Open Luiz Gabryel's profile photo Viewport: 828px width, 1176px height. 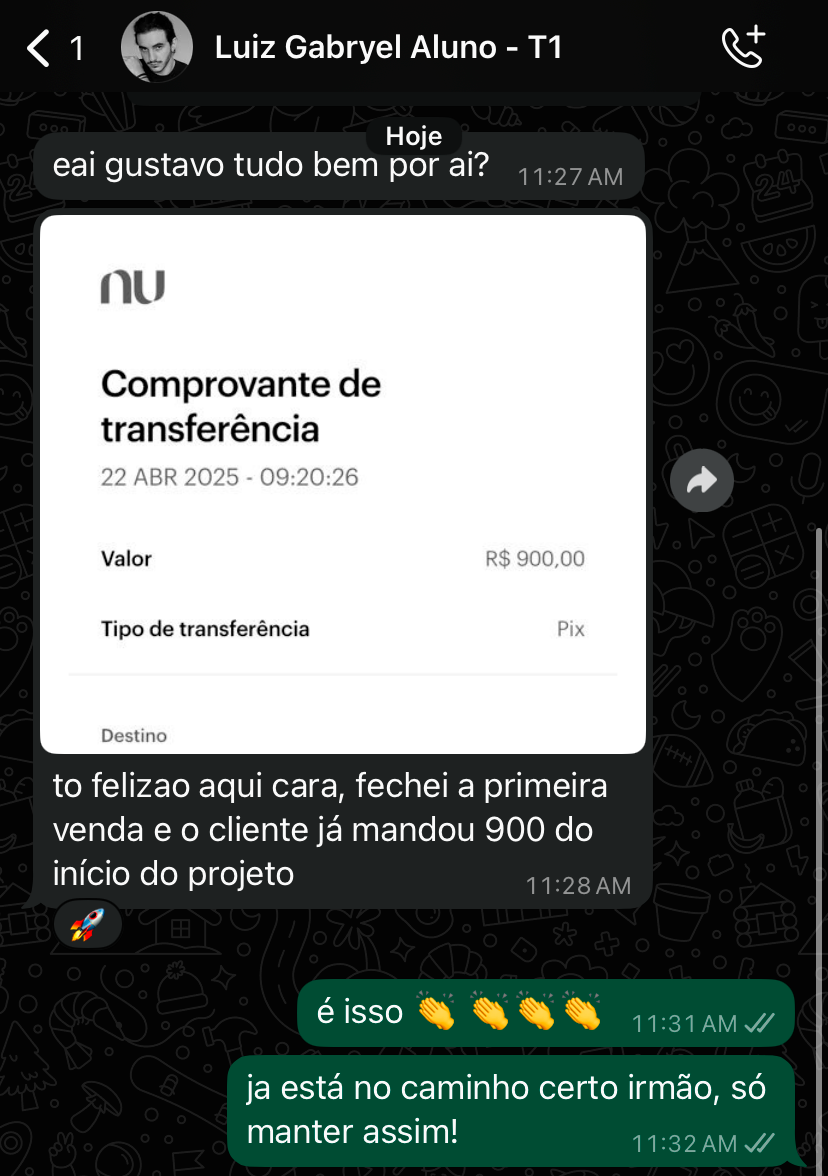[x=157, y=48]
